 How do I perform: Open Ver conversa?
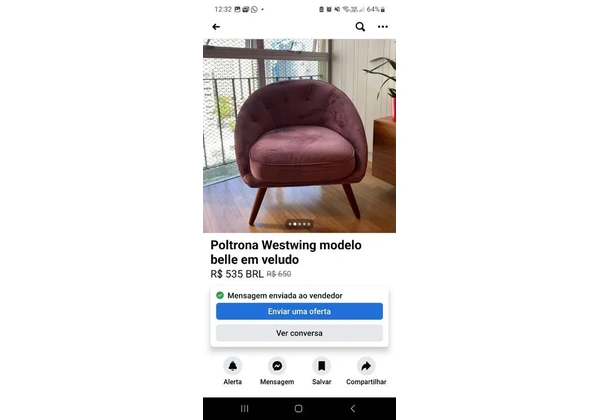tap(299, 333)
